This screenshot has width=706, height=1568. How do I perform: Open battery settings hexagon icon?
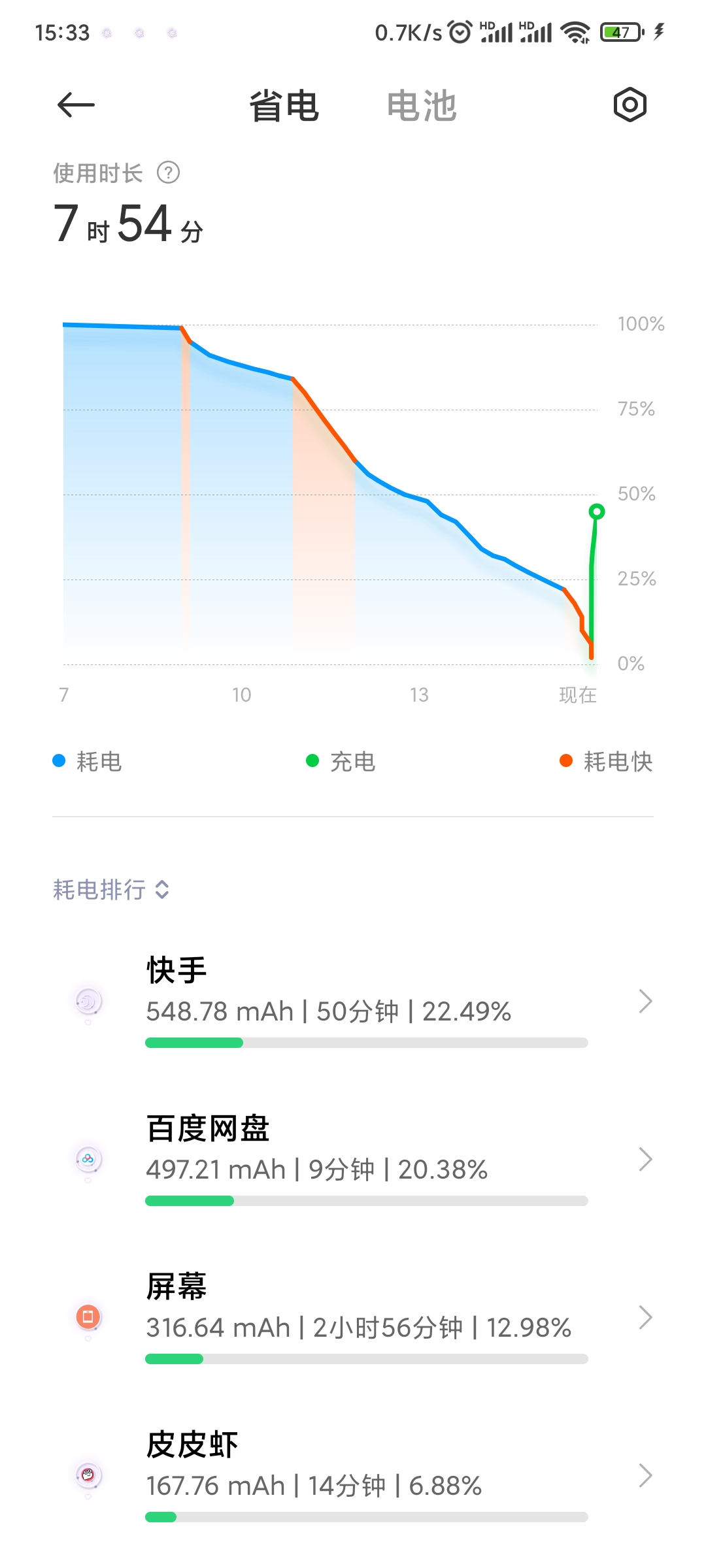pos(630,105)
